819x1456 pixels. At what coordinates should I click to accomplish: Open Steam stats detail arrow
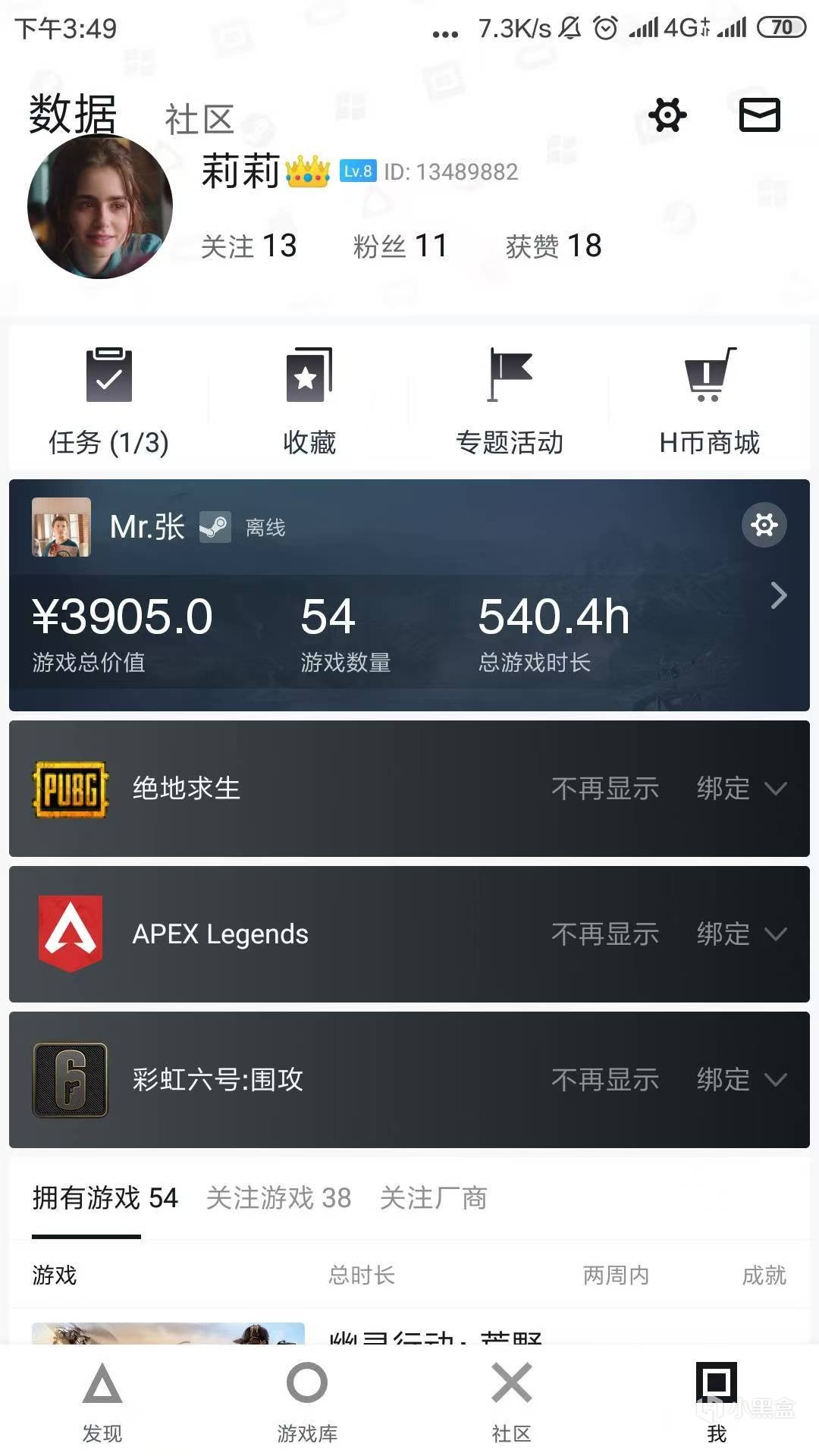(778, 596)
